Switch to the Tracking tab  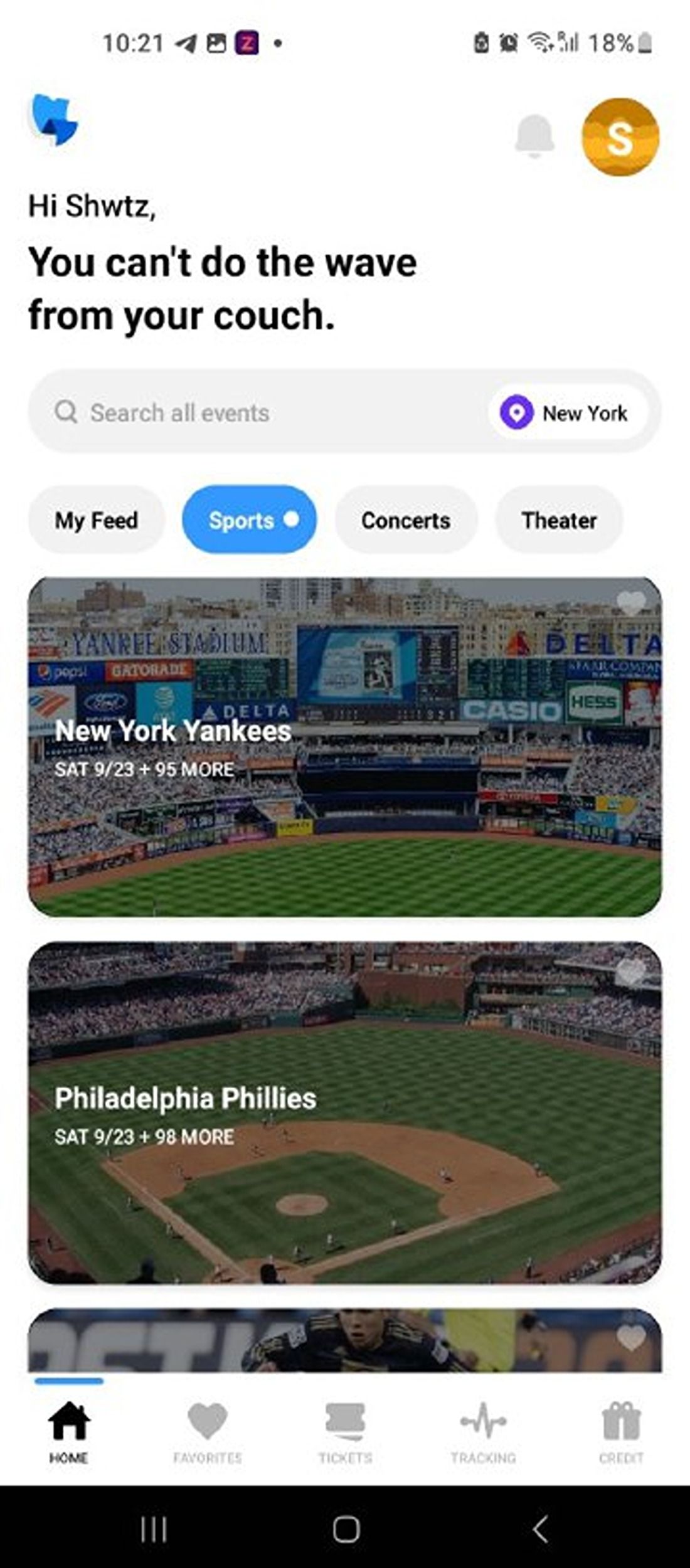[x=483, y=1431]
